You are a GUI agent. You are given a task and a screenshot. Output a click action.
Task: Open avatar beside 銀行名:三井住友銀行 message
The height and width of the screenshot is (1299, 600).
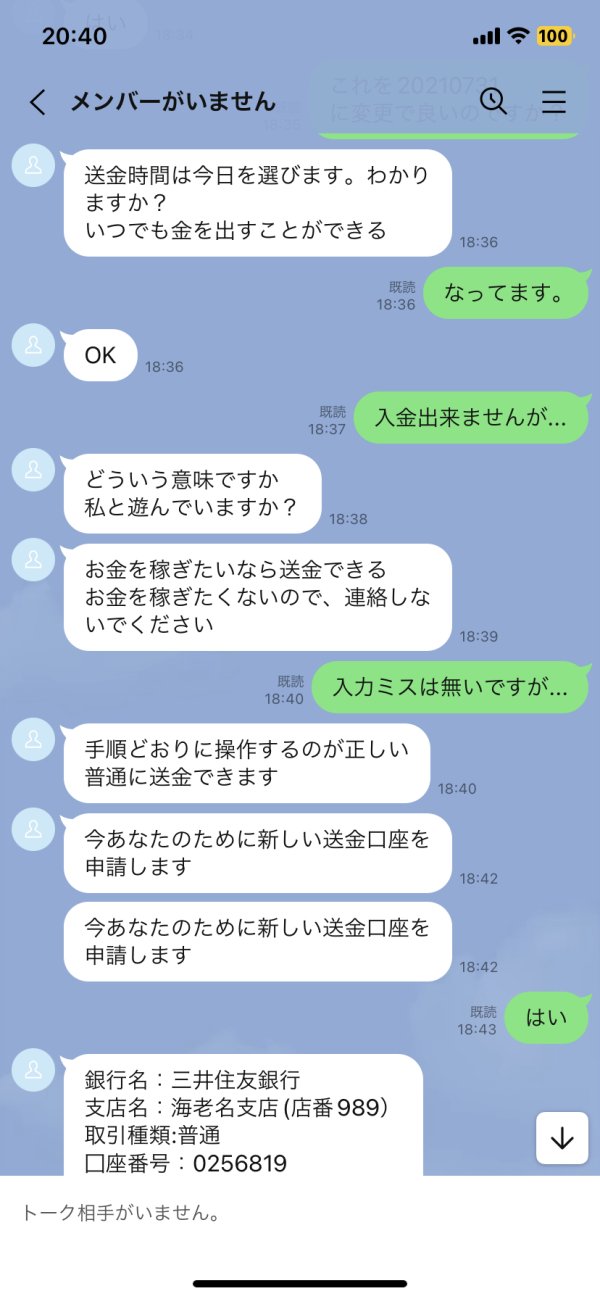pyautogui.click(x=33, y=1070)
